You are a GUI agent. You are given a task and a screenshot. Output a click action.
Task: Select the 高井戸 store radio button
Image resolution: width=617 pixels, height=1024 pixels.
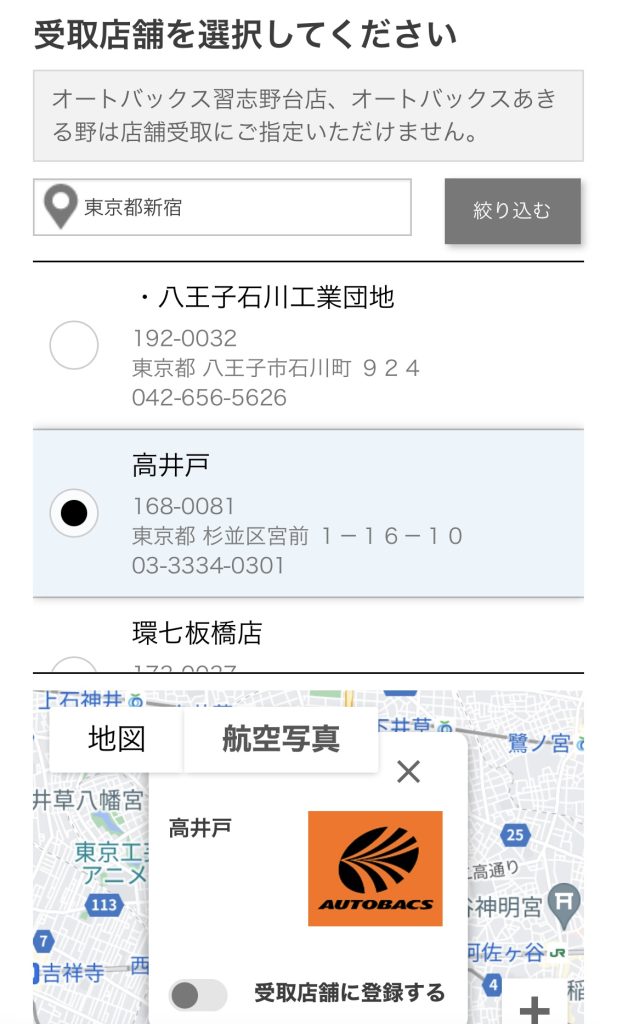tap(74, 513)
